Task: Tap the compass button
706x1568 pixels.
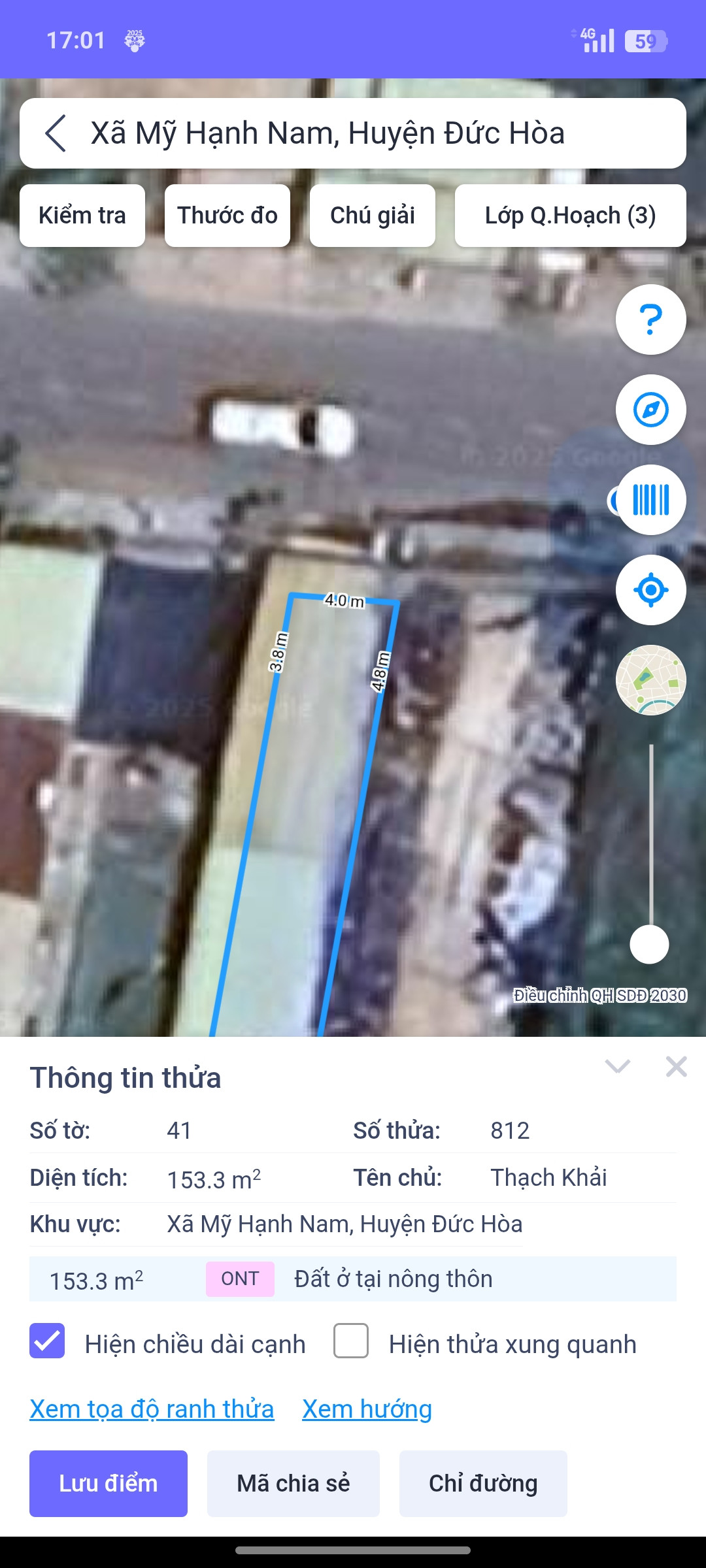Action: (x=650, y=410)
